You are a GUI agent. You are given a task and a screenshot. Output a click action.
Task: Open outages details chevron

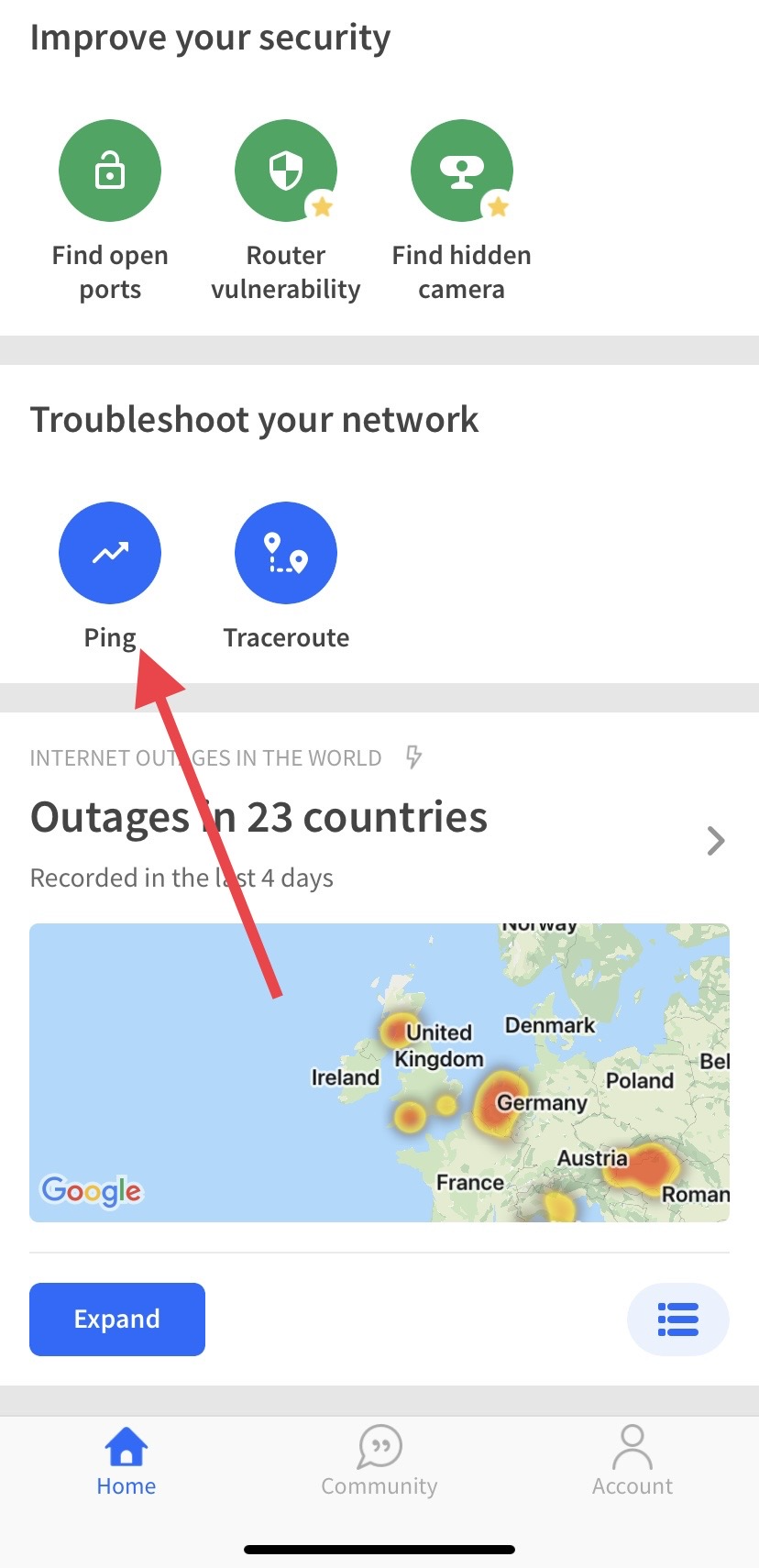(x=716, y=841)
